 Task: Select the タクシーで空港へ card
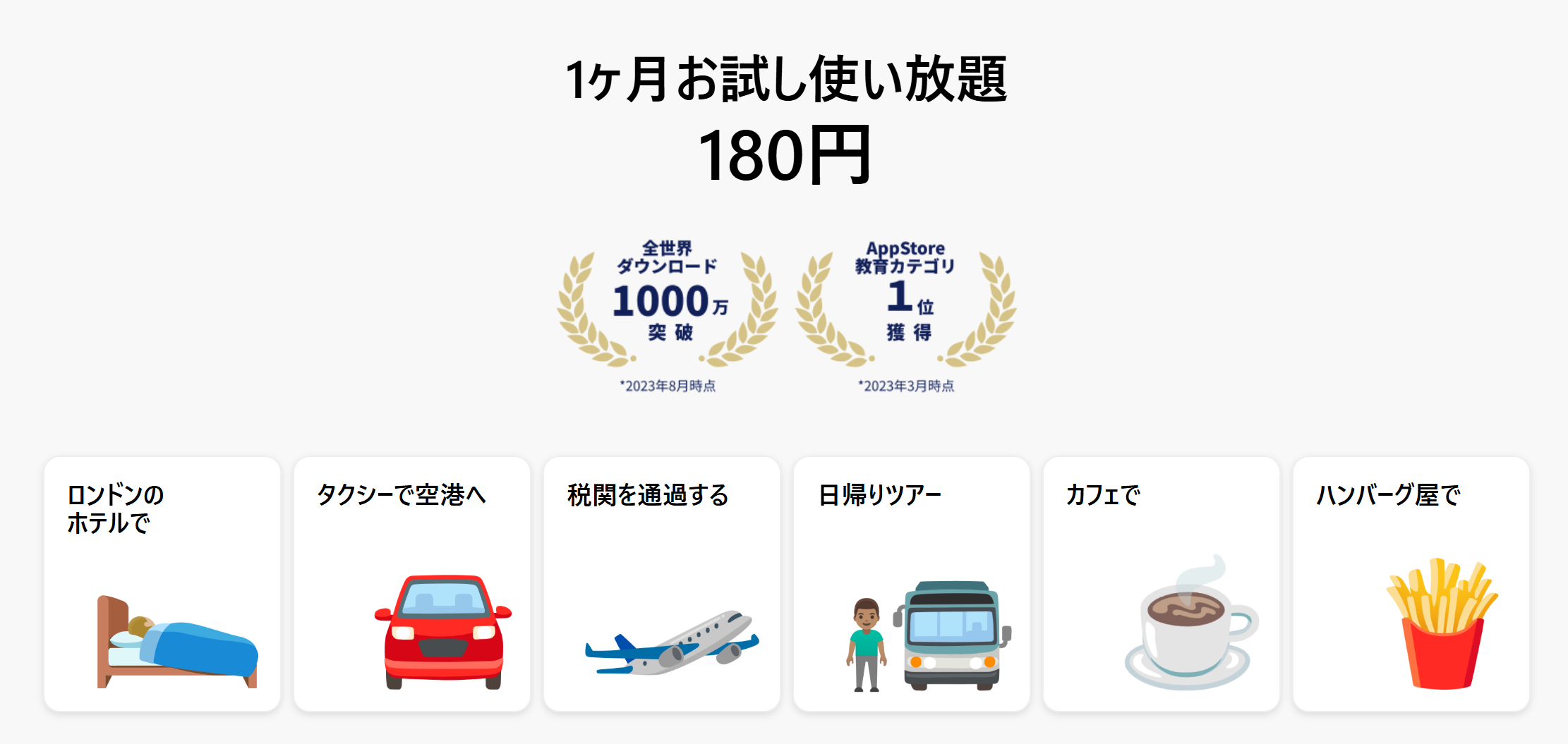pyautogui.click(x=412, y=584)
